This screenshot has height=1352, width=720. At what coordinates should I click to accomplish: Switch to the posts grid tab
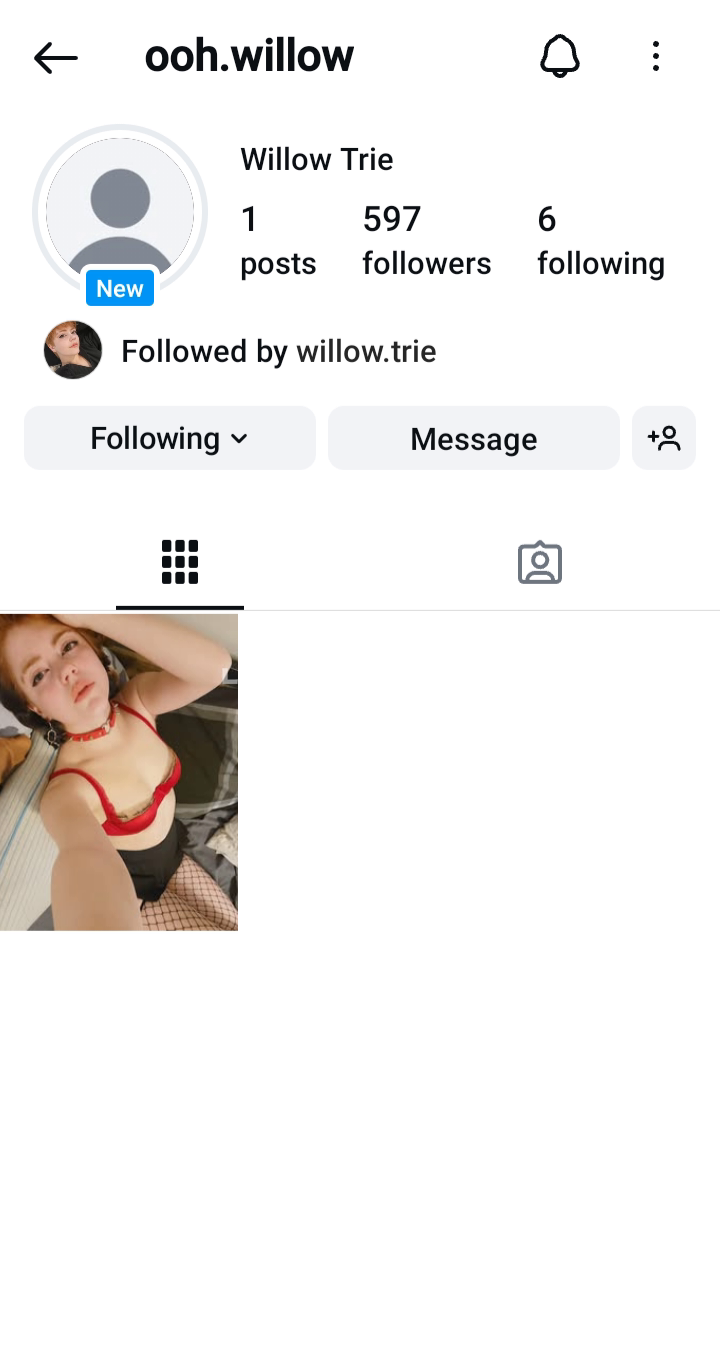point(180,563)
